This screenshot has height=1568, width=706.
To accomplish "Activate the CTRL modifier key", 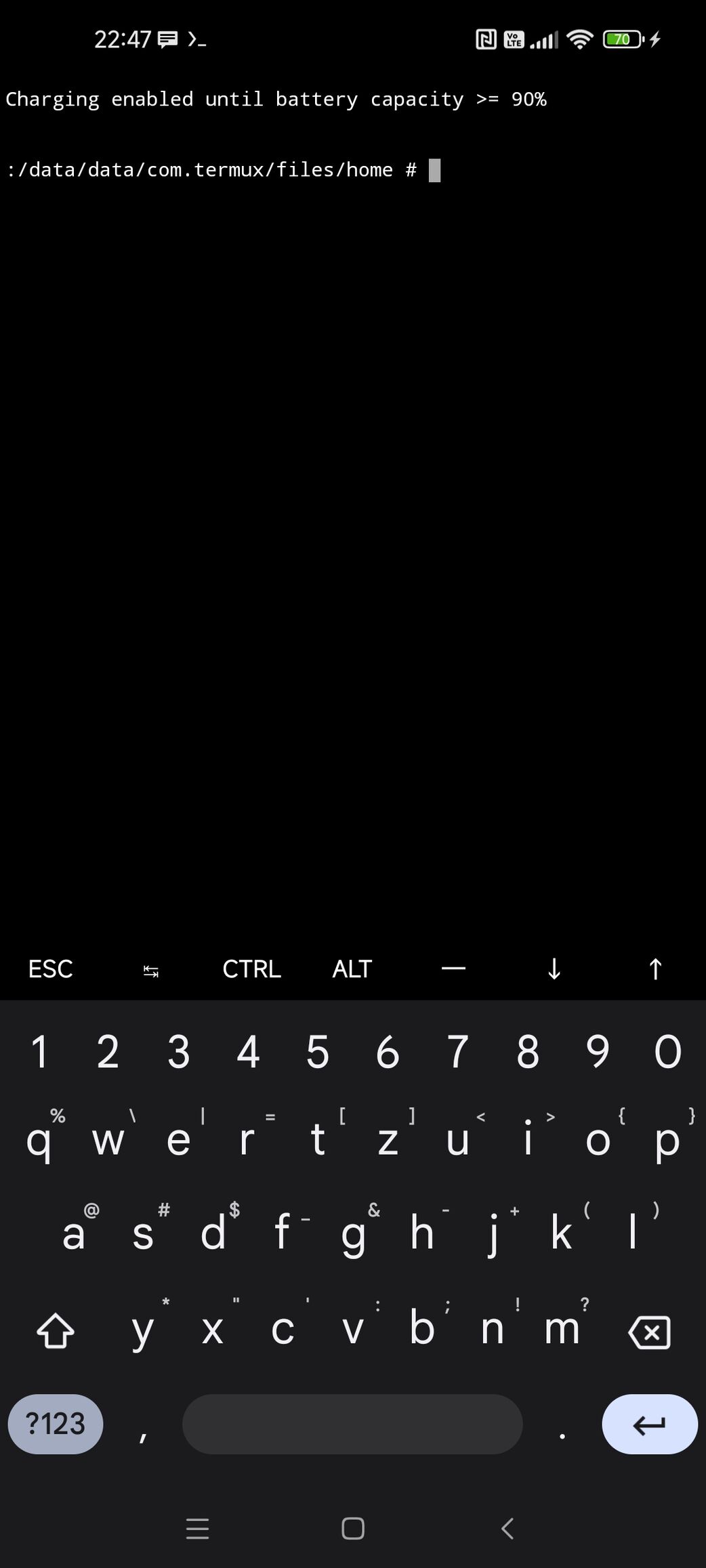I will pos(252,969).
